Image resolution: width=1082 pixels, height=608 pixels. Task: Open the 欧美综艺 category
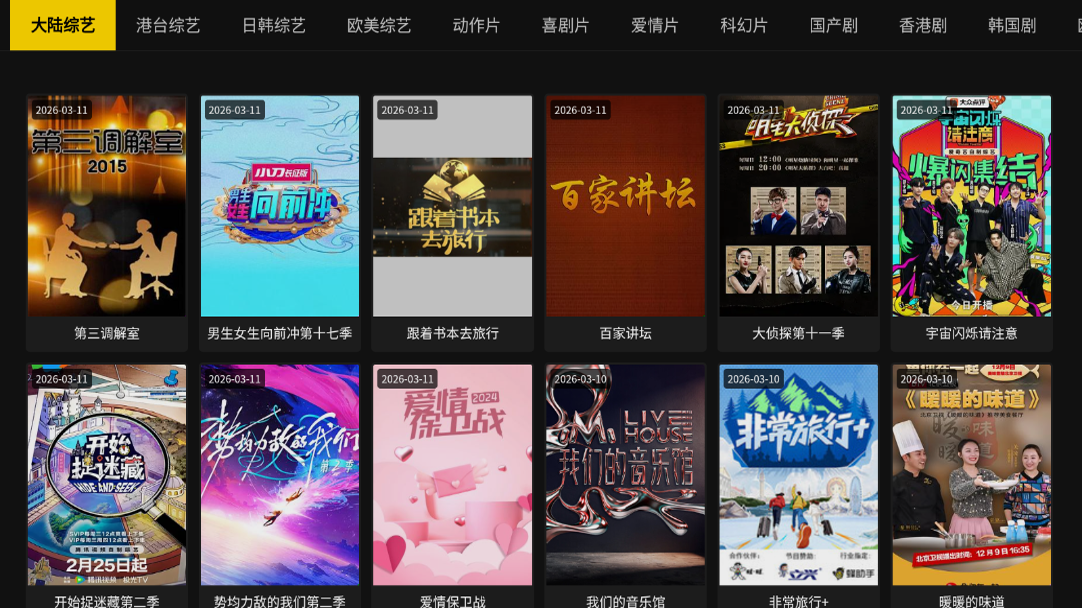pos(379,25)
